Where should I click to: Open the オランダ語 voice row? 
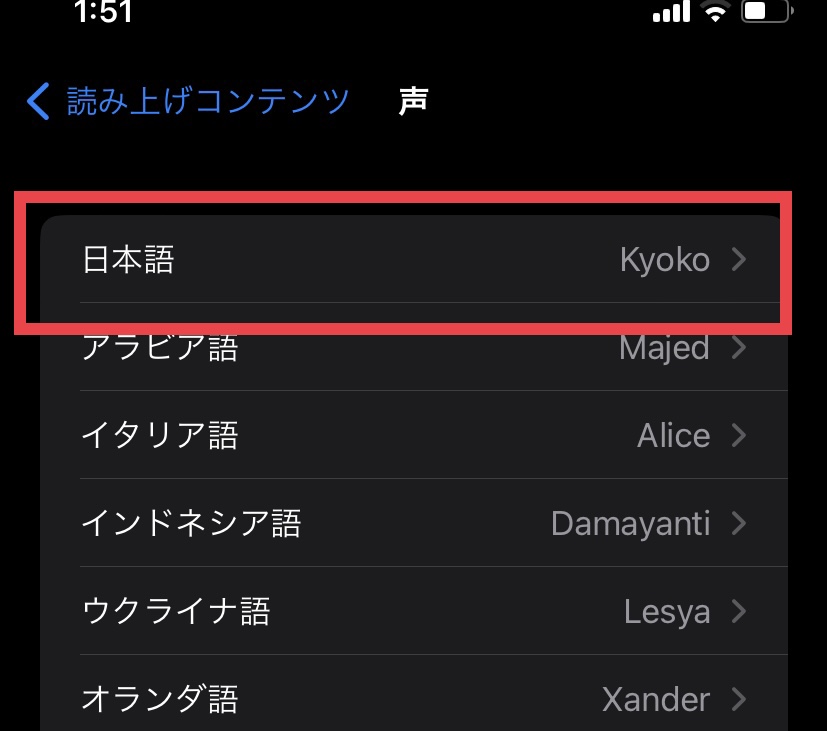pos(413,698)
